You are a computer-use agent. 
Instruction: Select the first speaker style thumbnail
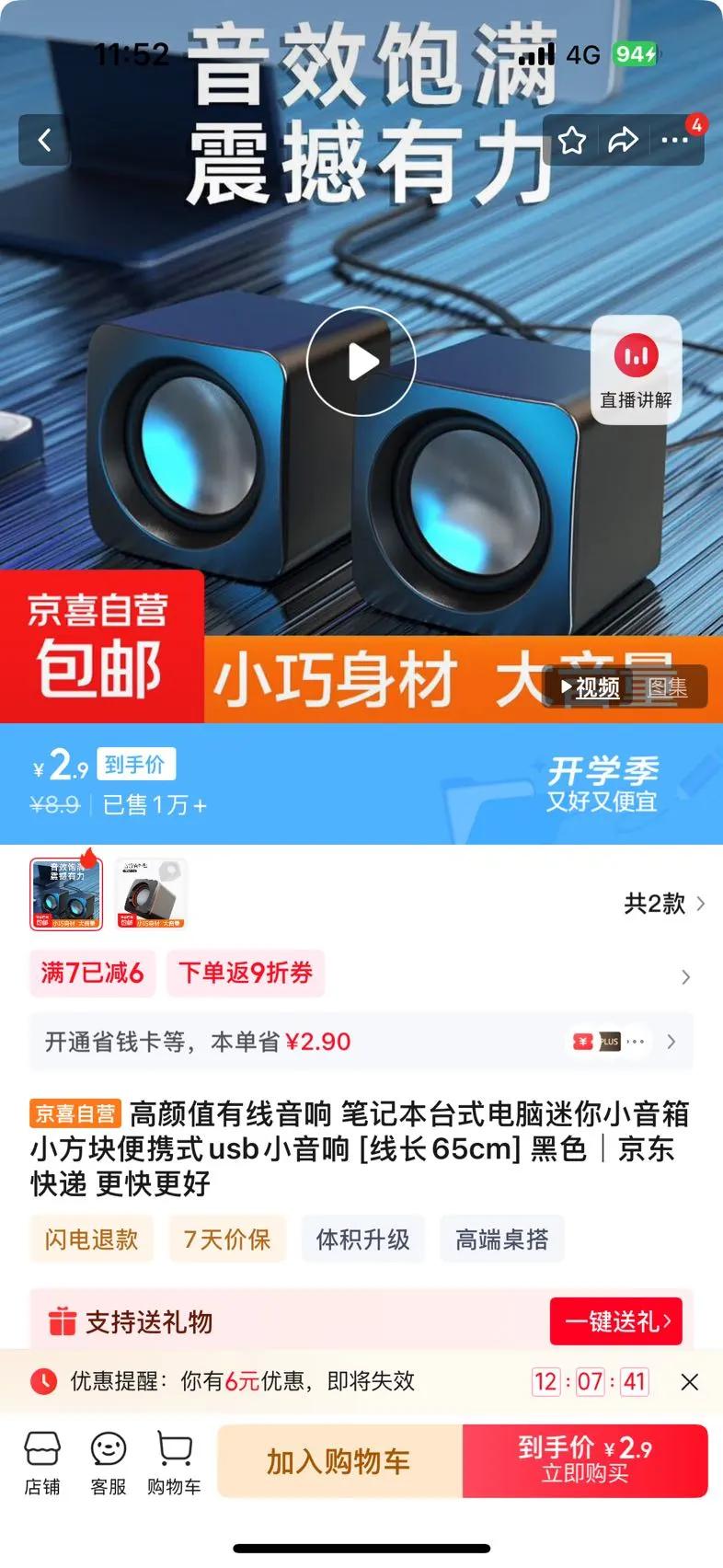click(x=66, y=894)
